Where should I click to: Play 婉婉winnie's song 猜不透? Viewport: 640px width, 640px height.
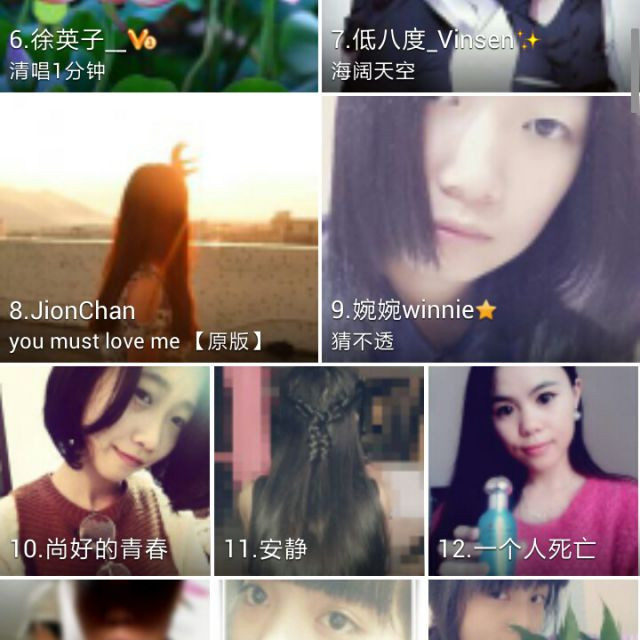coord(480,228)
